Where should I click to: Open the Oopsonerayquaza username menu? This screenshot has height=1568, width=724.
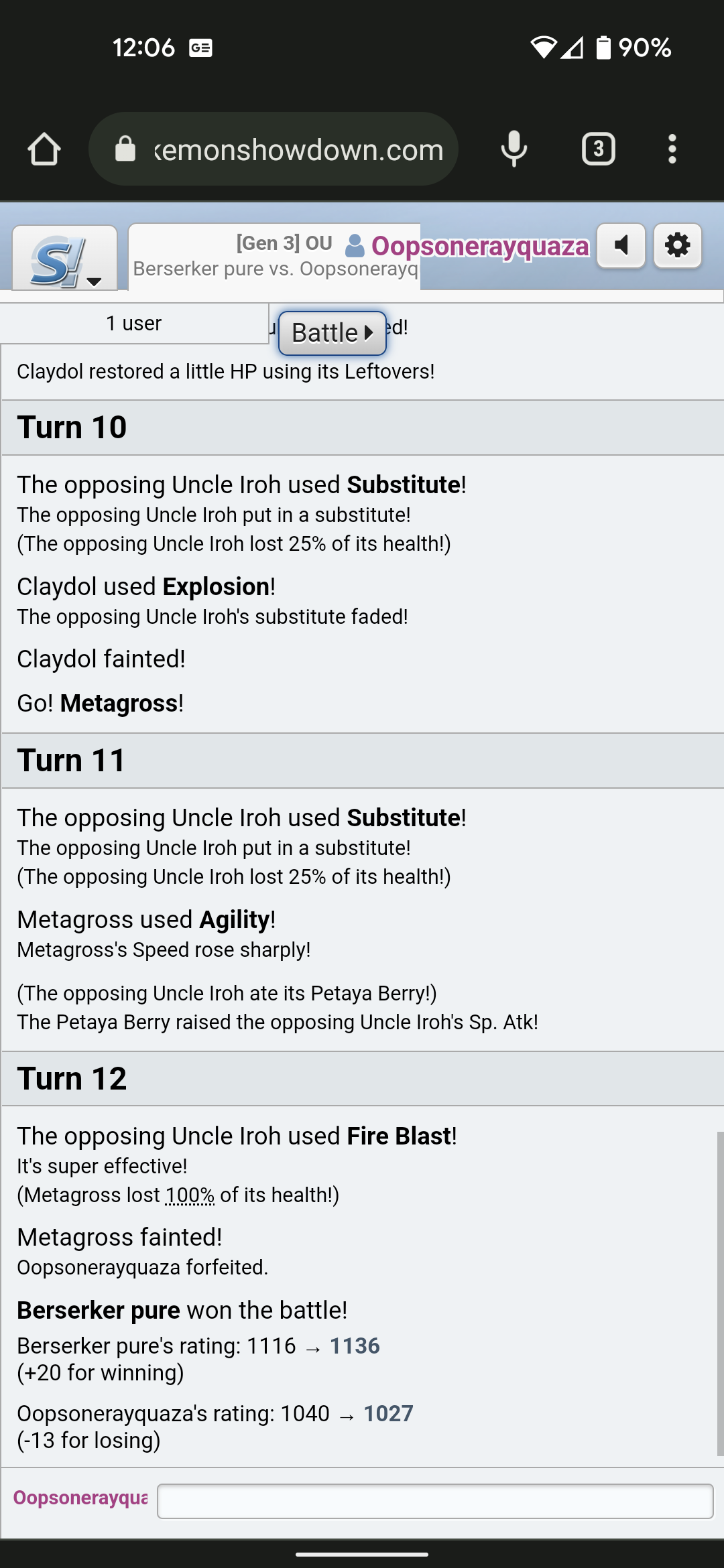click(x=469, y=246)
